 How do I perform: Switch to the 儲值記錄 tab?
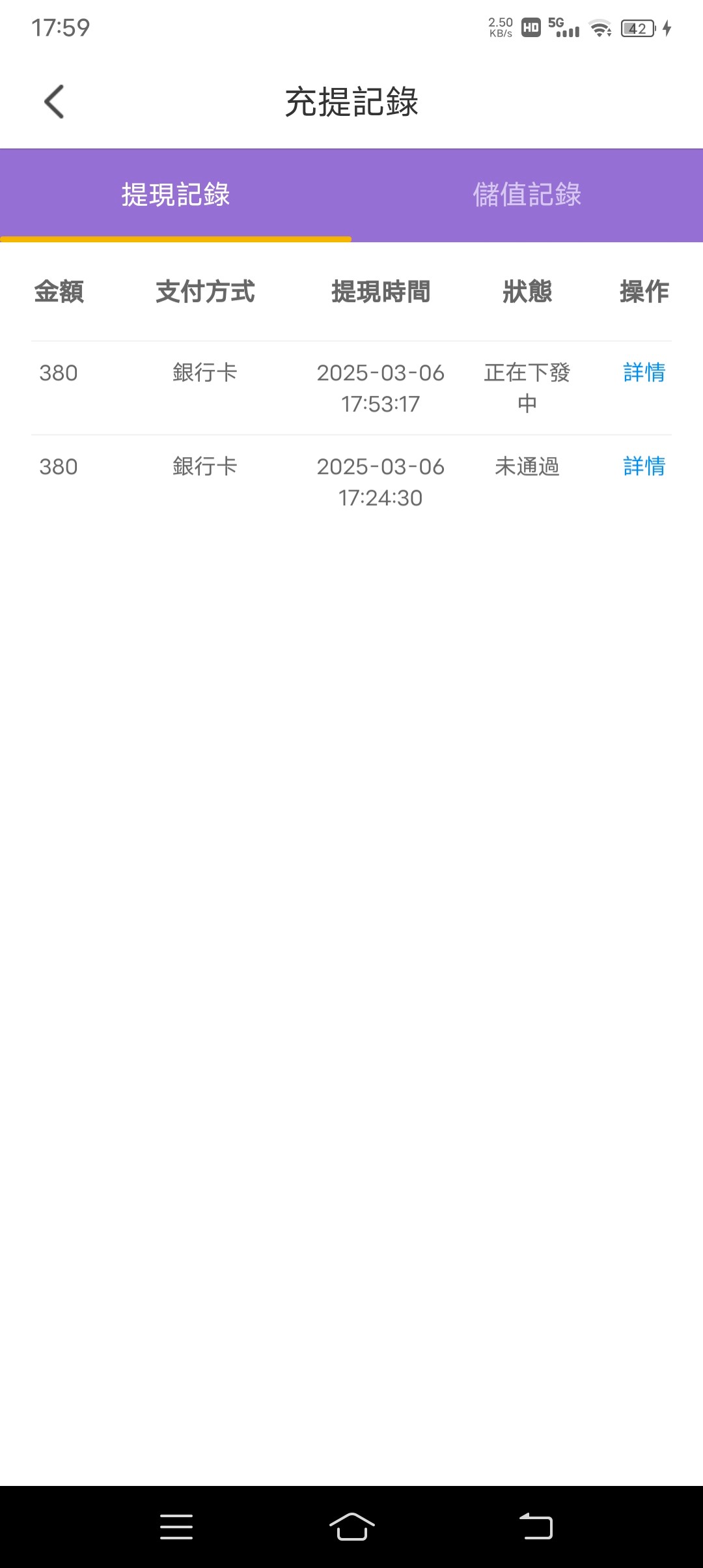coord(527,195)
